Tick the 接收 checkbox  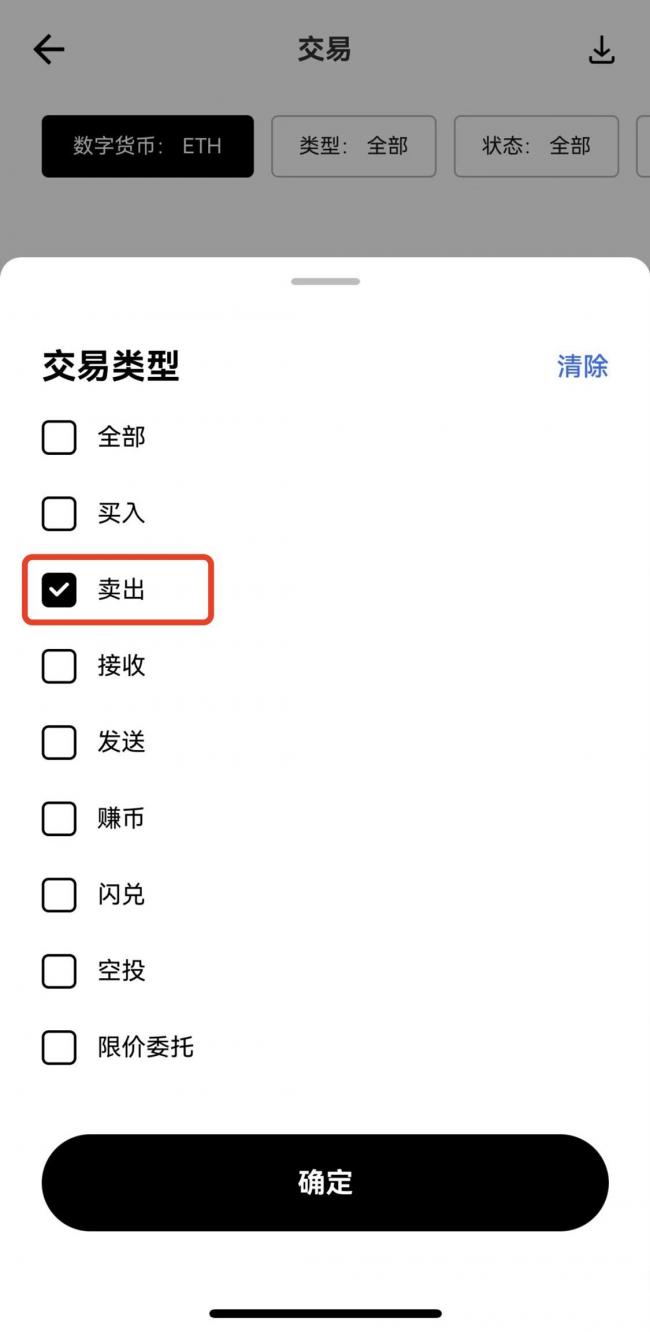tap(59, 666)
